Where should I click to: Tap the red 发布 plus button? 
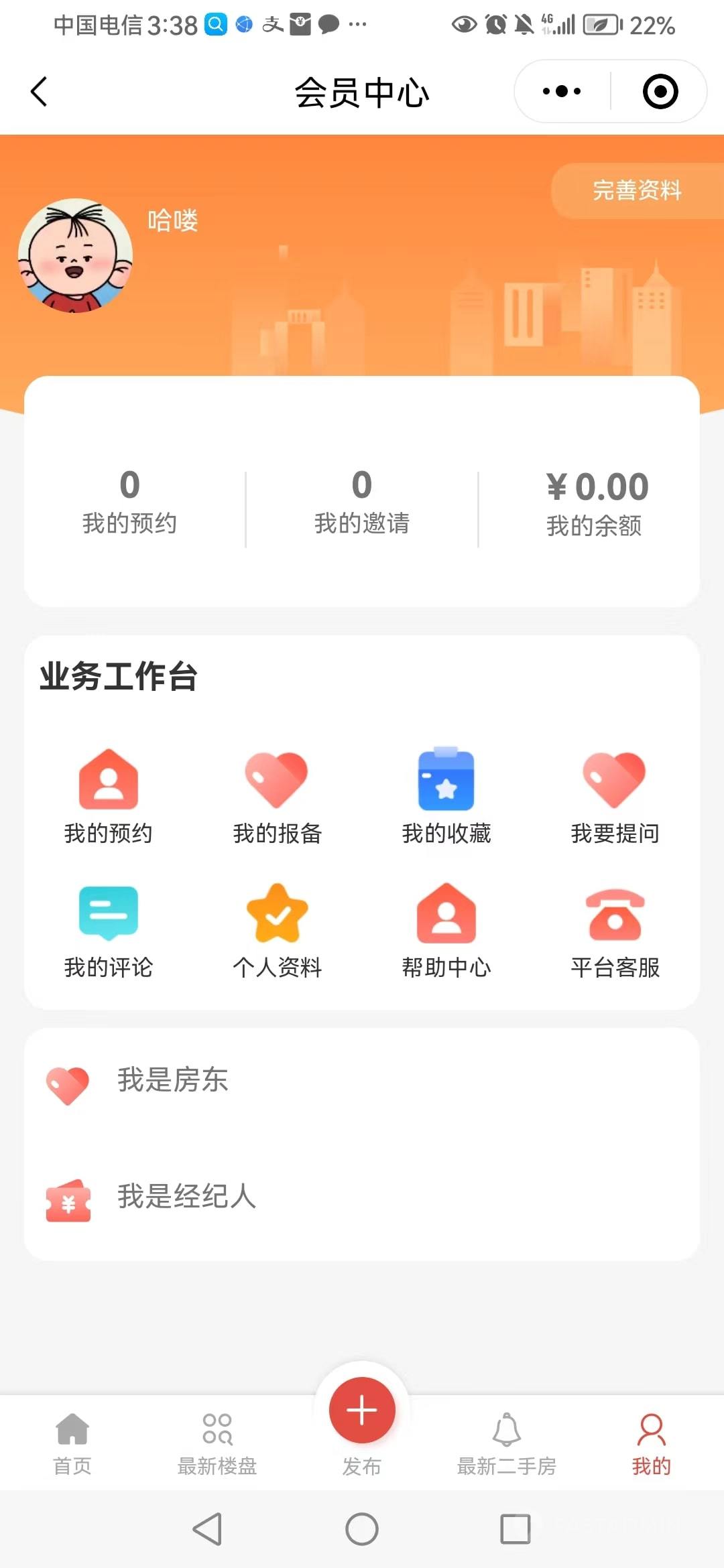point(362,1411)
